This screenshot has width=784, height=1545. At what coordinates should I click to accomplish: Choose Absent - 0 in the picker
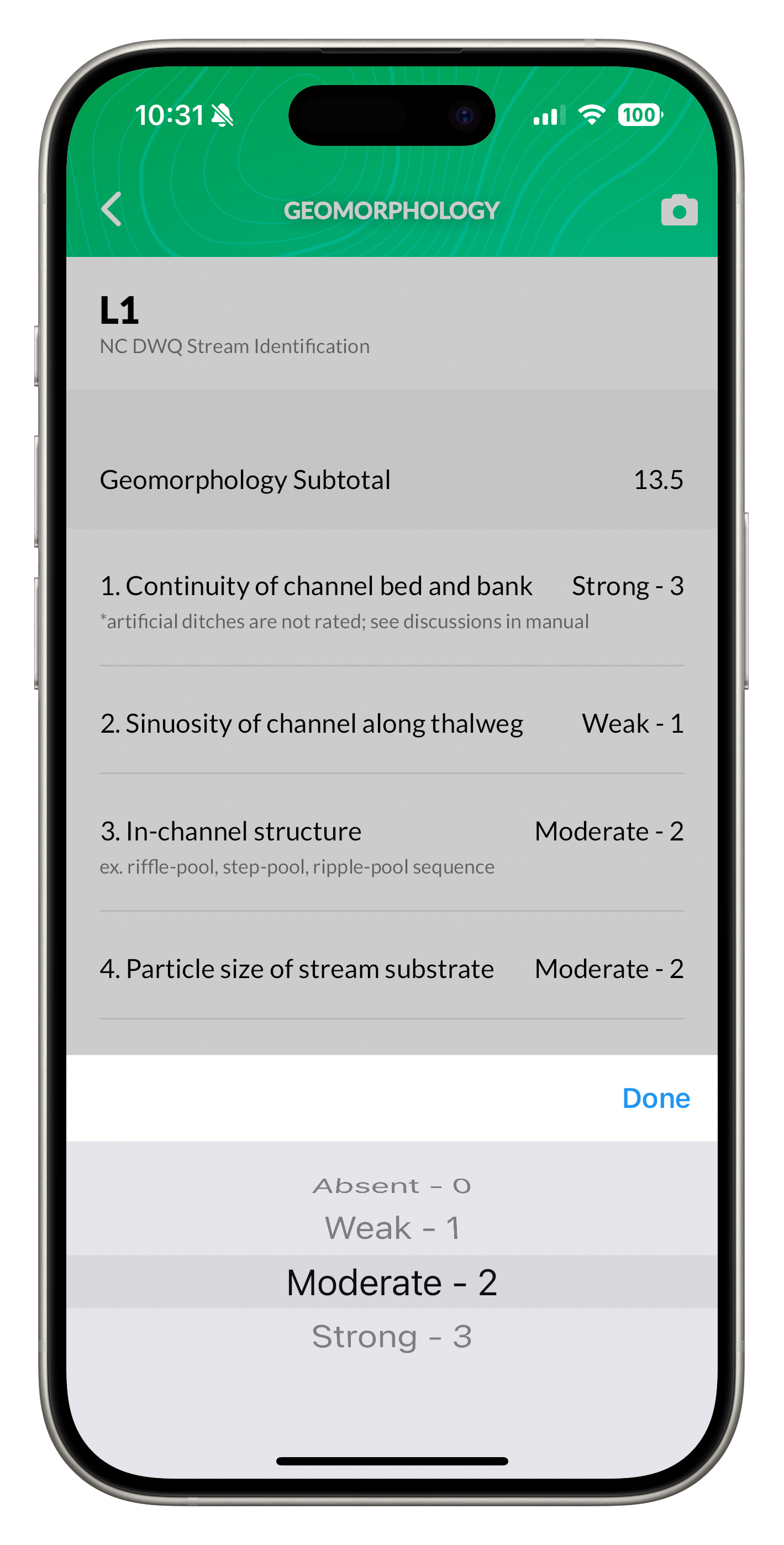coord(392,1186)
